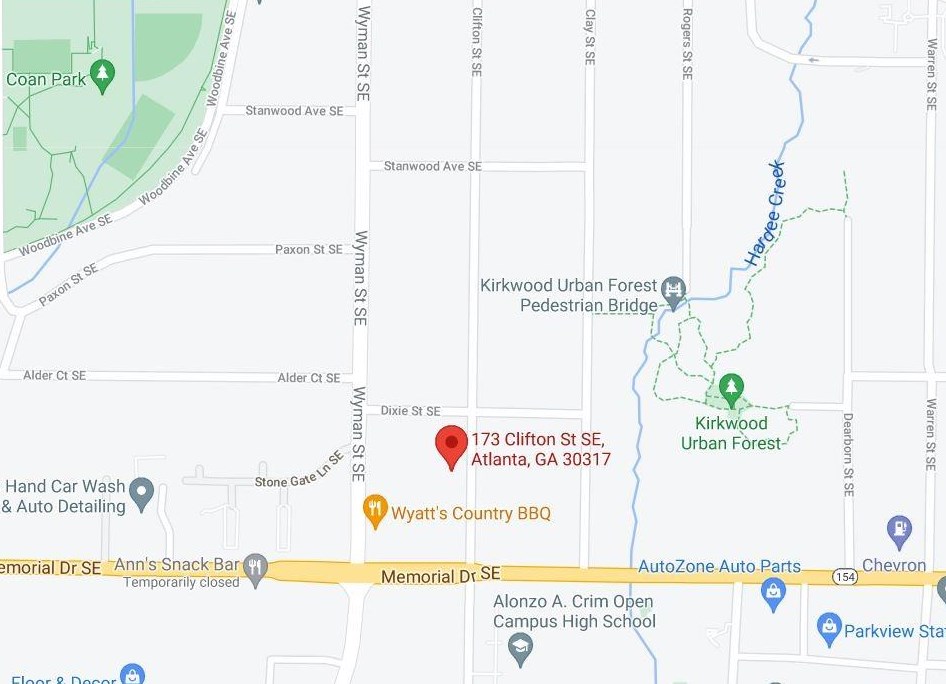946x684 pixels.
Task: Tap the red pin at 173 Clifton St SE
Action: point(451,445)
